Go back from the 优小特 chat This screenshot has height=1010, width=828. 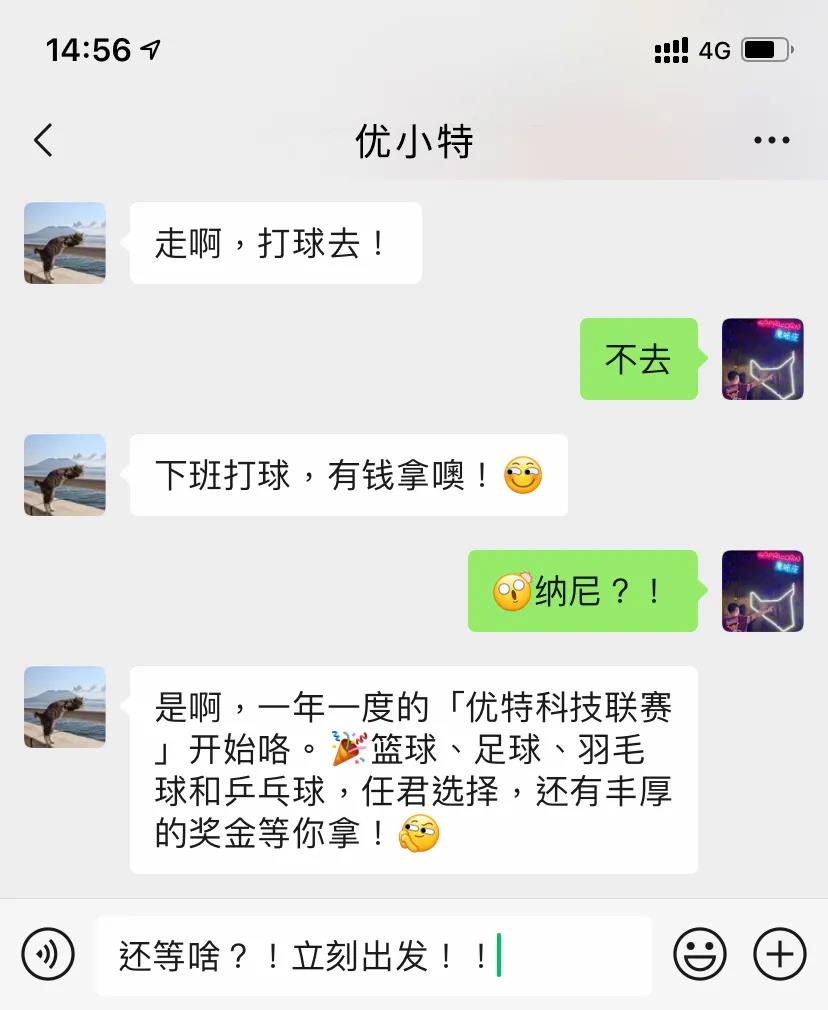43,140
